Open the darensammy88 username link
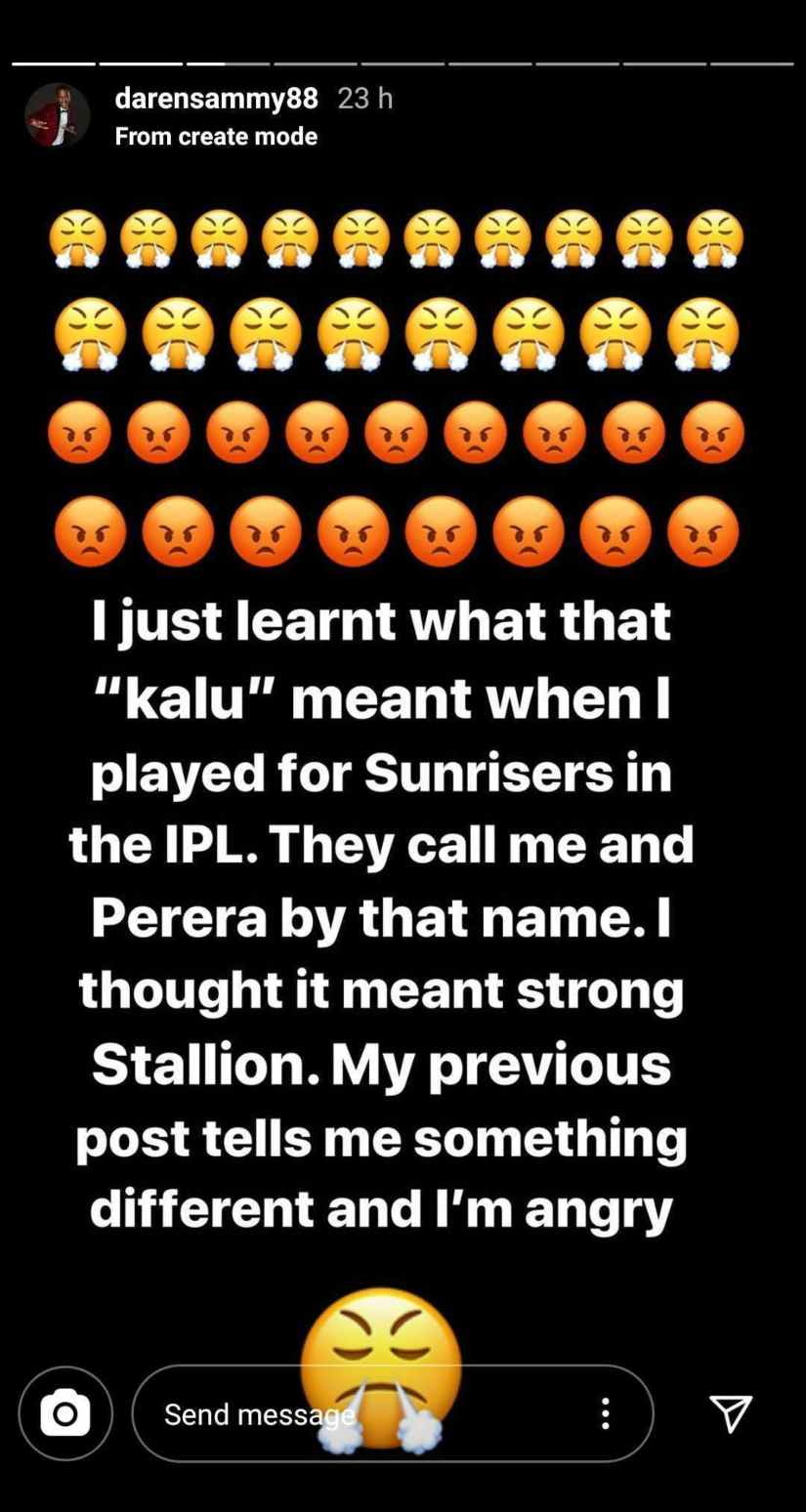 click(x=216, y=99)
